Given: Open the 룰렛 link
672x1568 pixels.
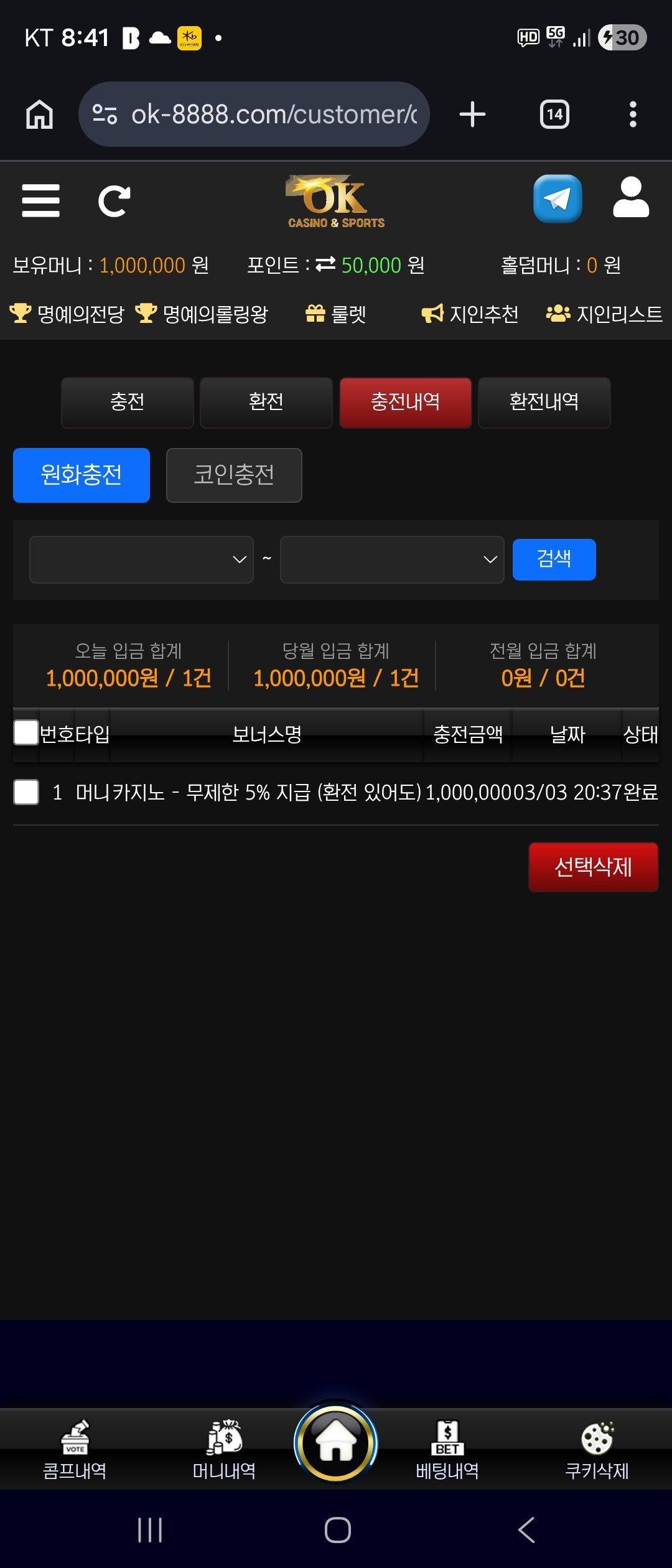Looking at the screenshot, I should [x=336, y=314].
